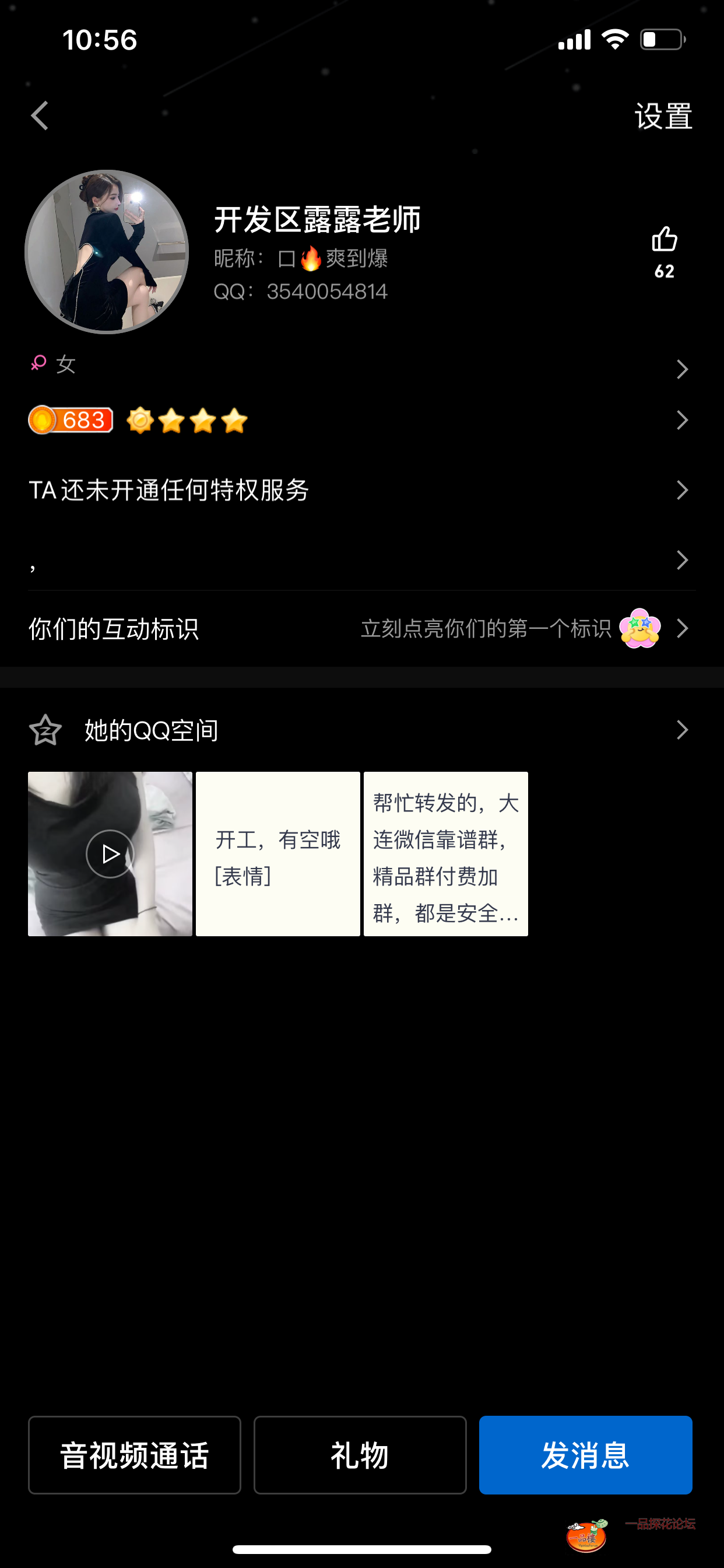Tap the back arrow to return
This screenshot has height=1568, width=724.
(39, 116)
